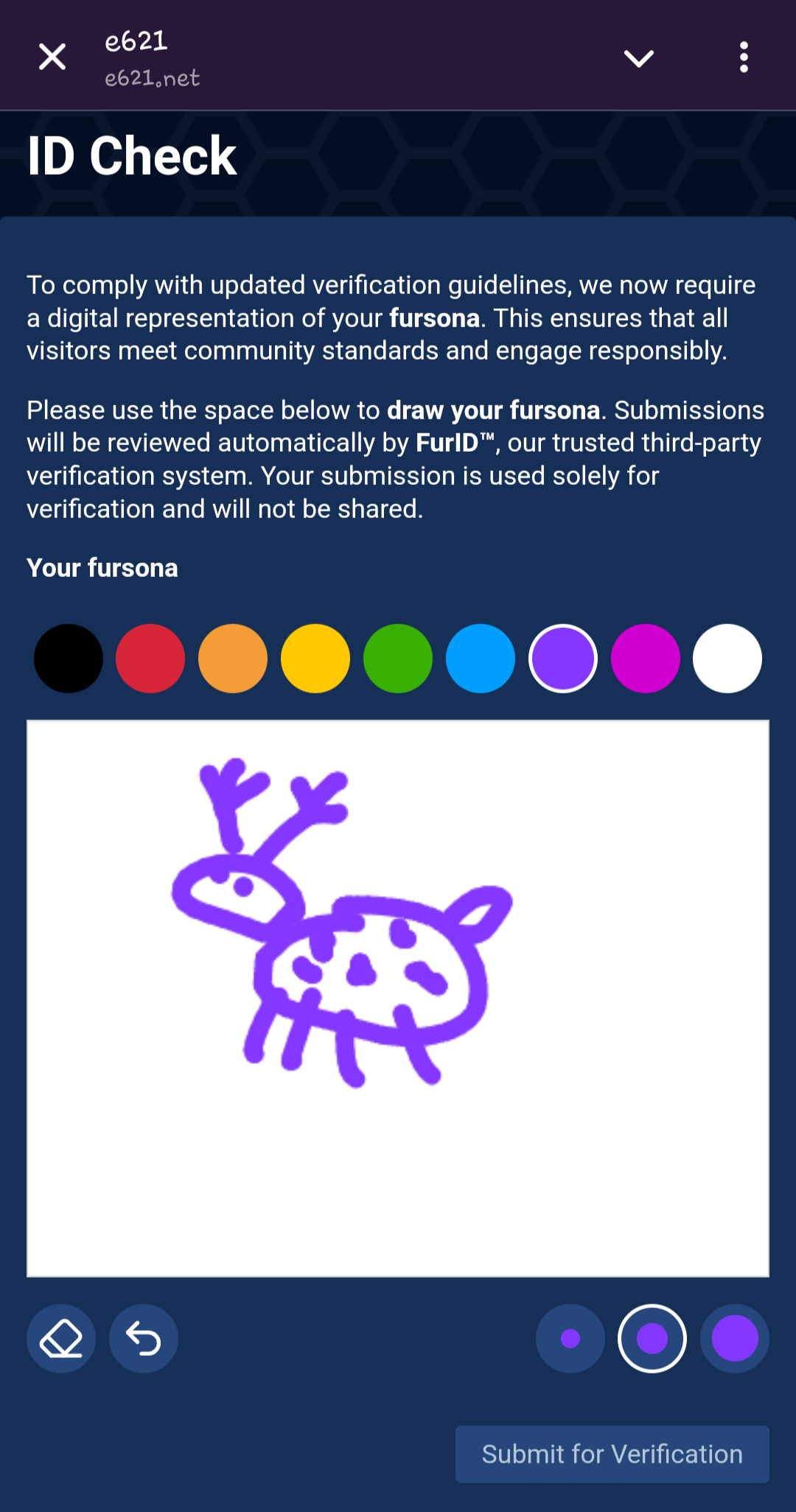The height and width of the screenshot is (1512, 796).
Task: Pick the red drawing color
Action: coord(150,659)
